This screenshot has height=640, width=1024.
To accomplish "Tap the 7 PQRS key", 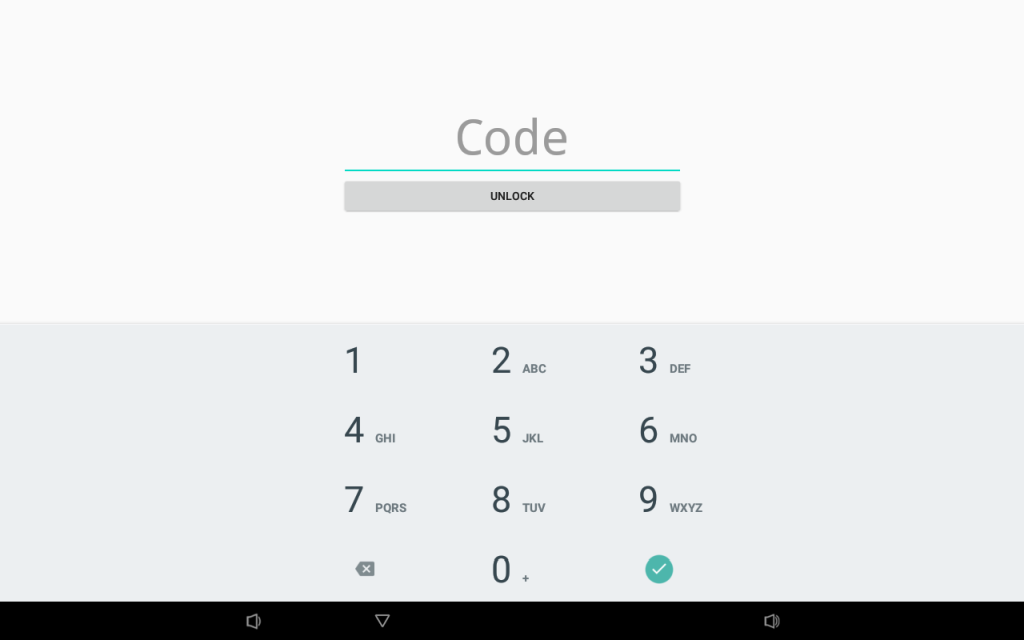I will 365,500.
